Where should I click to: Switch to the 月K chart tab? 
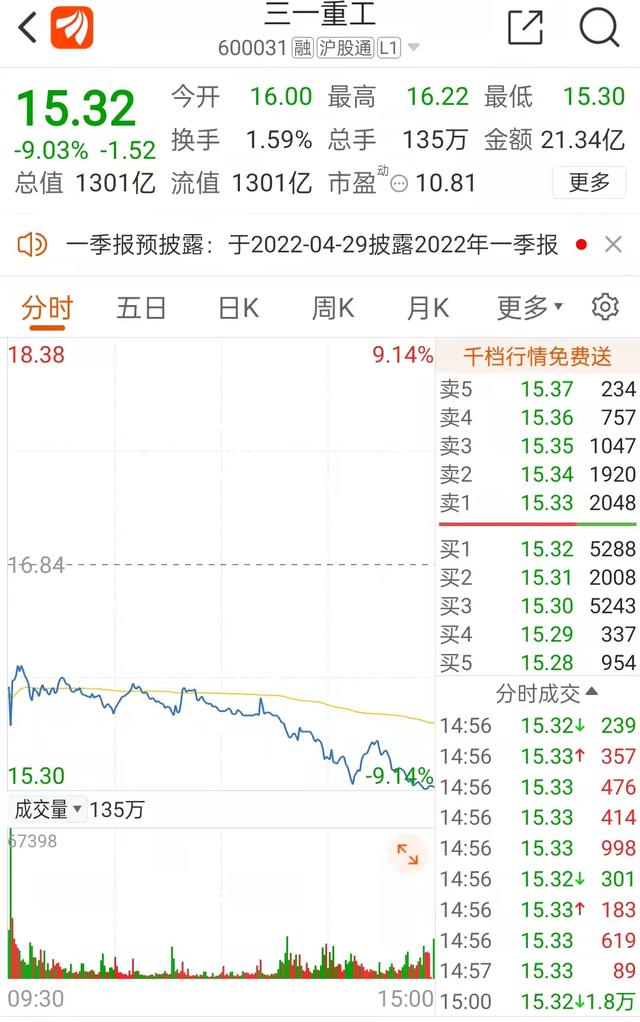(x=427, y=308)
